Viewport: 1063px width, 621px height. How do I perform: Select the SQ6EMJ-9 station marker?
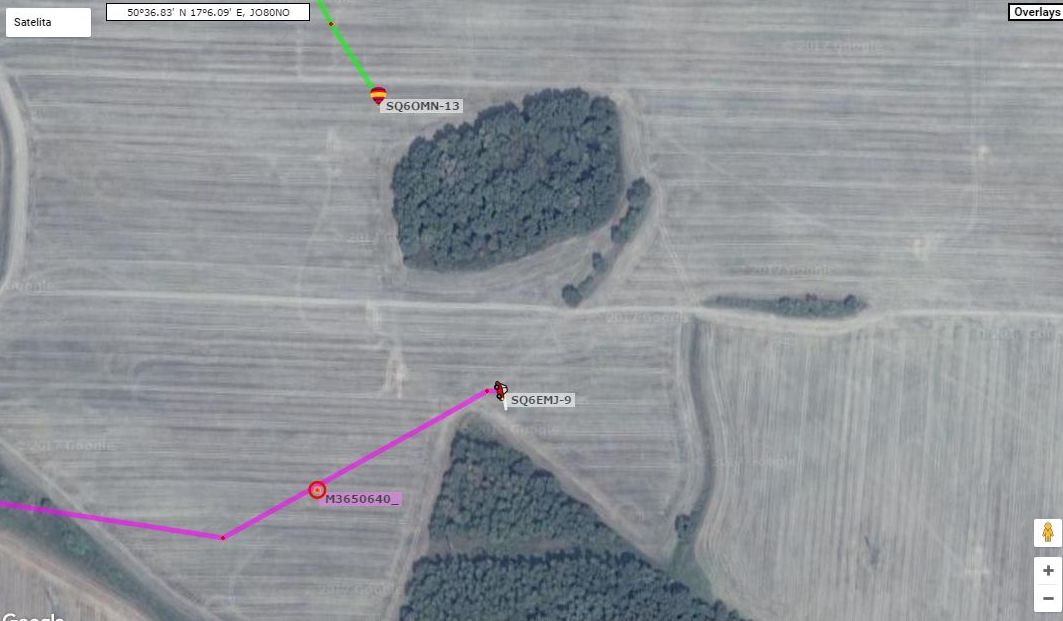click(x=500, y=390)
